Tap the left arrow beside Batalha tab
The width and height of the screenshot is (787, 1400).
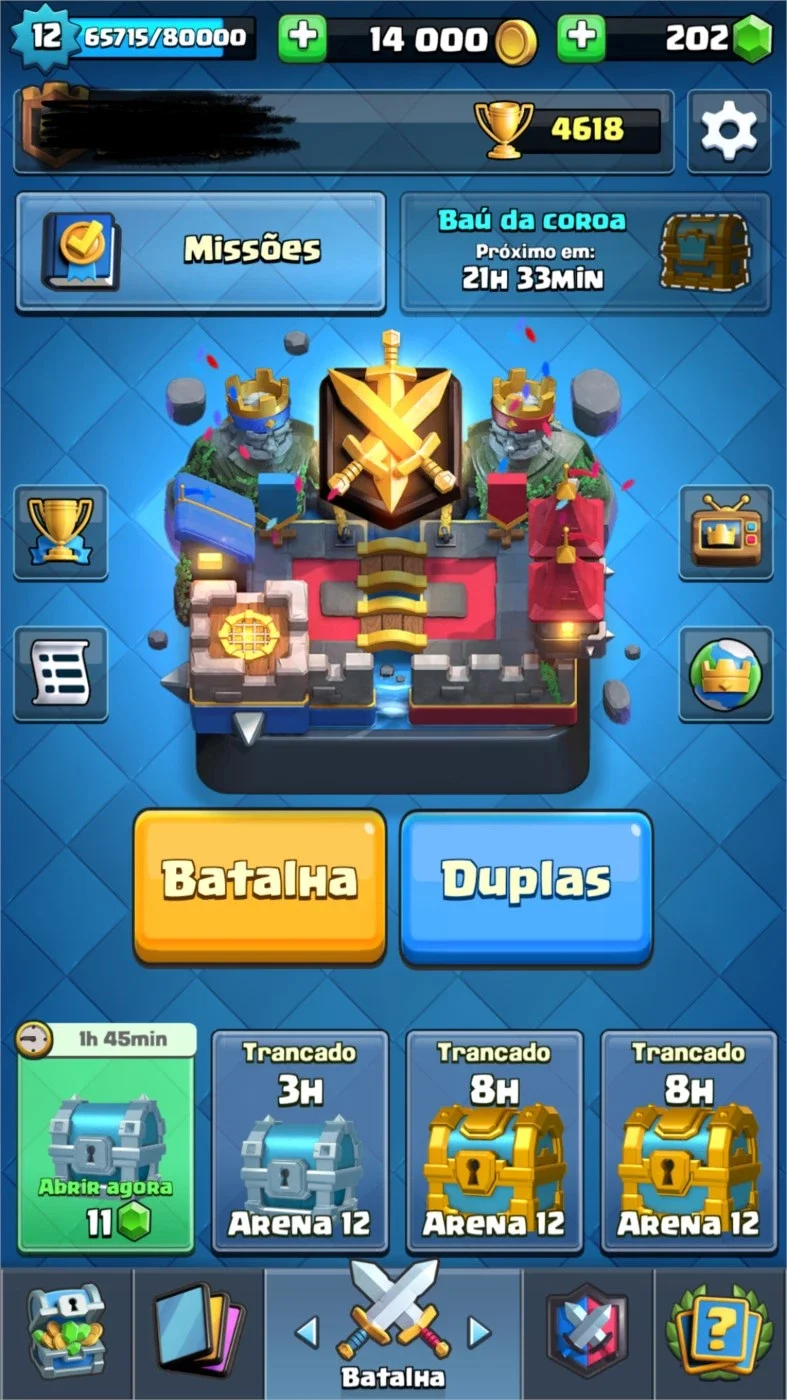(x=307, y=1331)
